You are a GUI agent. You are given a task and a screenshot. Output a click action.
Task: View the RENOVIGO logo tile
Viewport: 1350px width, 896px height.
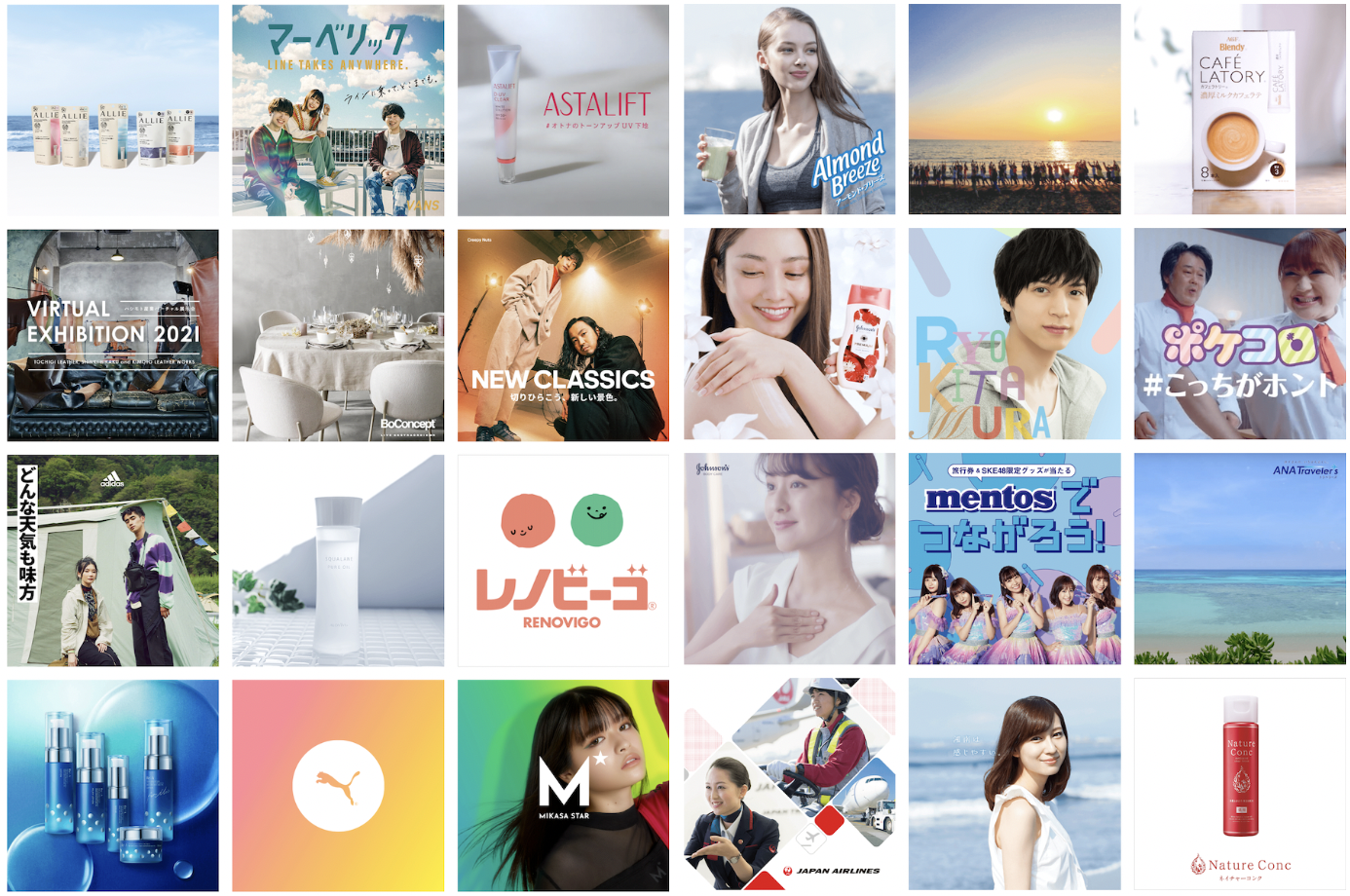coord(563,560)
